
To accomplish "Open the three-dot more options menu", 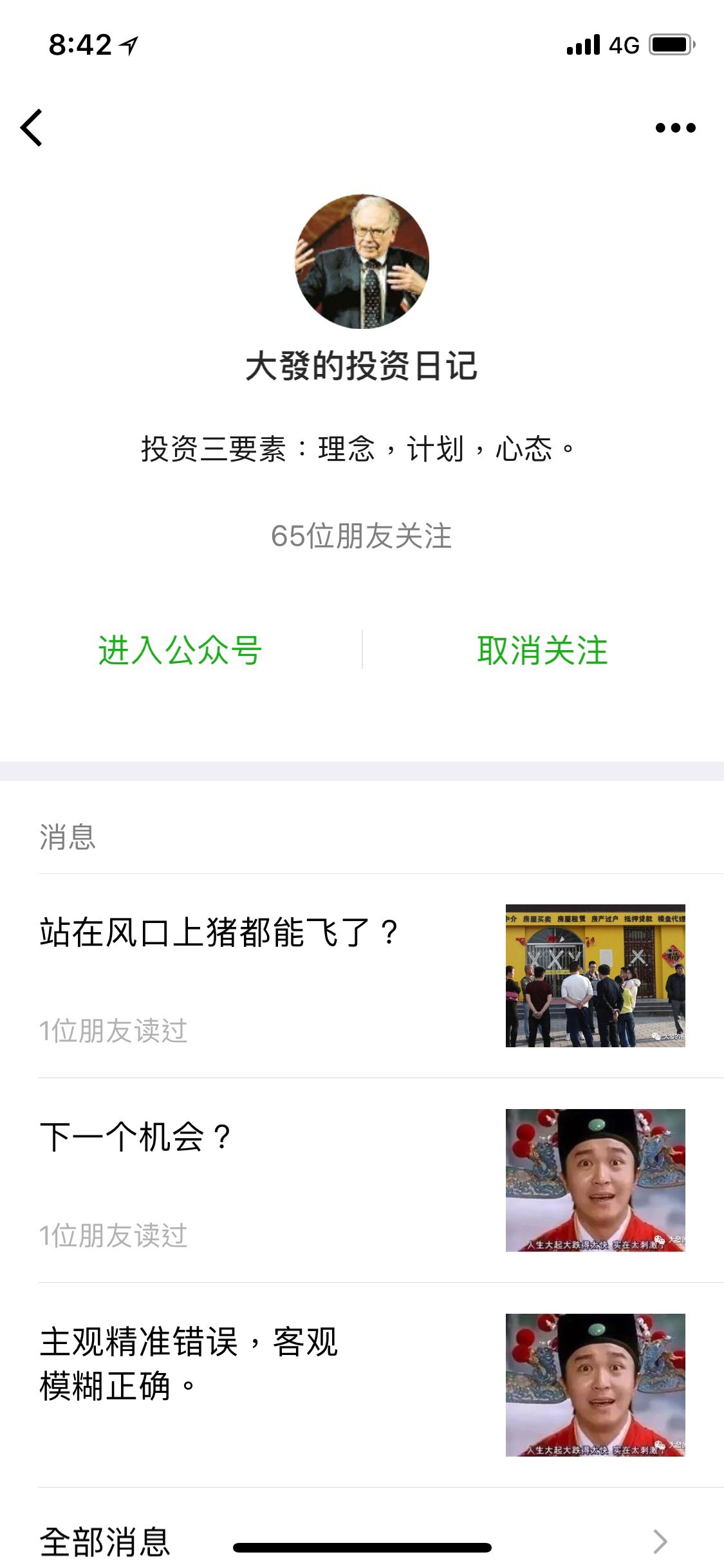I will pos(675,127).
